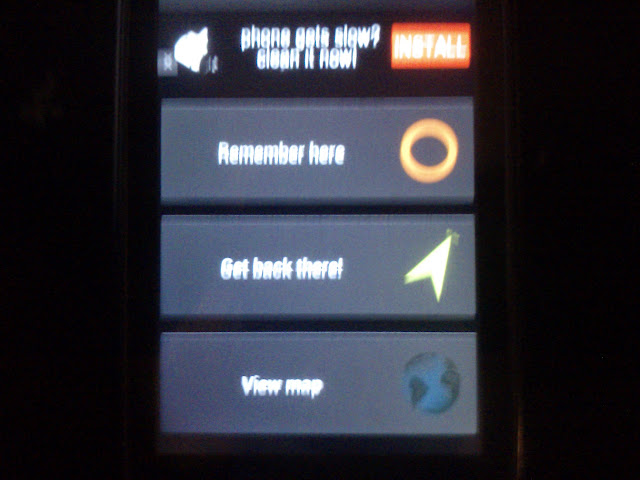Select the Remember here button
The width and height of the screenshot is (640, 480).
(x=316, y=153)
